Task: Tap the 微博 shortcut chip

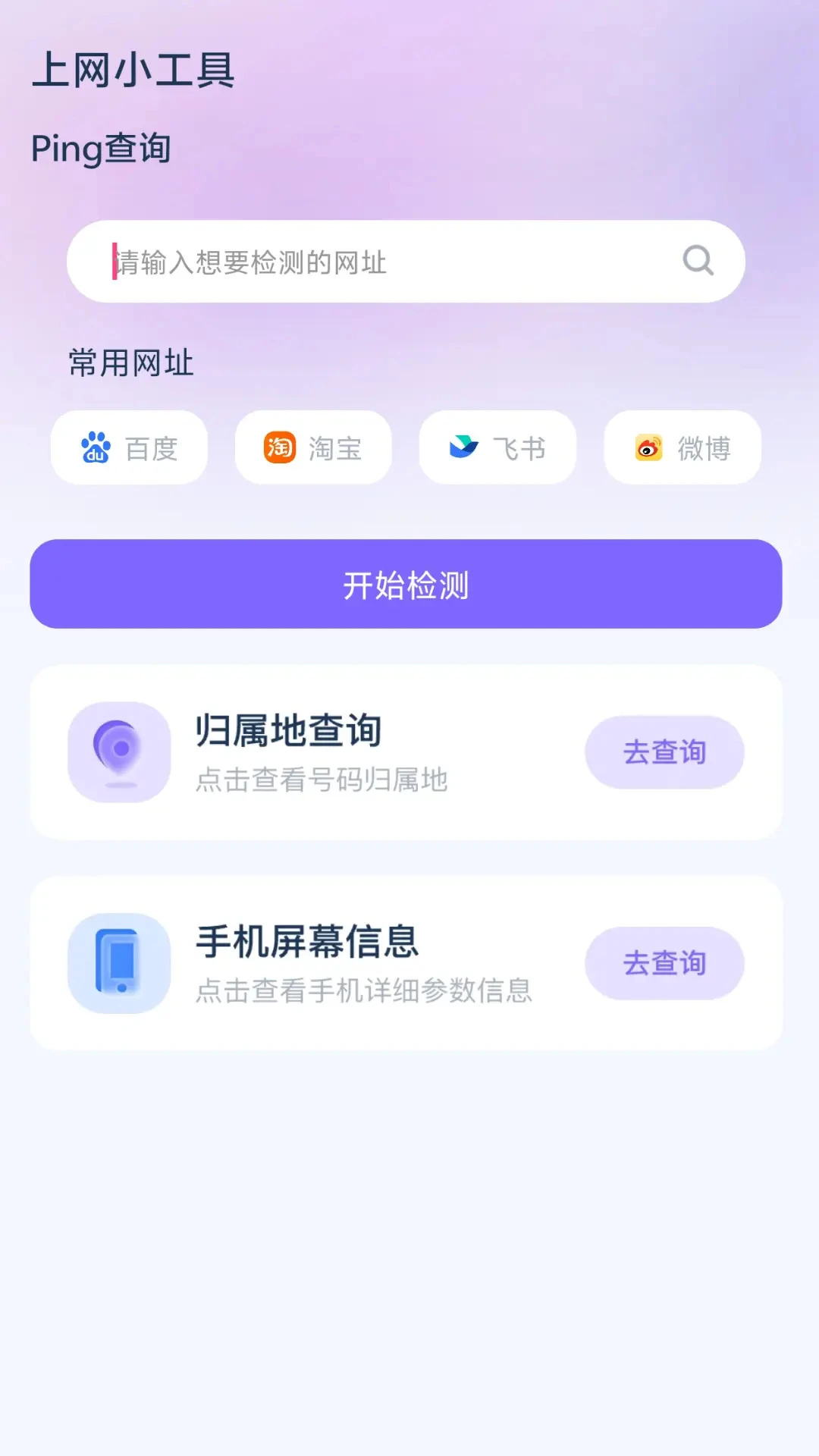Action: (681, 447)
